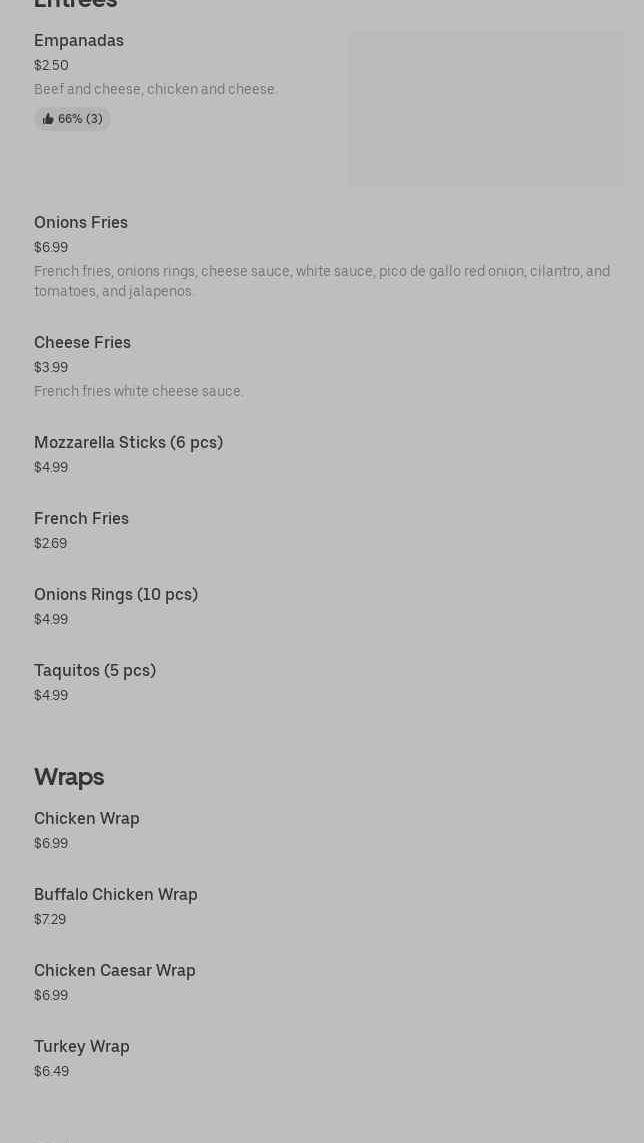Viewport: 644px width, 1143px height.
Task: Open Cheese Fries item details
Action: [82, 343]
